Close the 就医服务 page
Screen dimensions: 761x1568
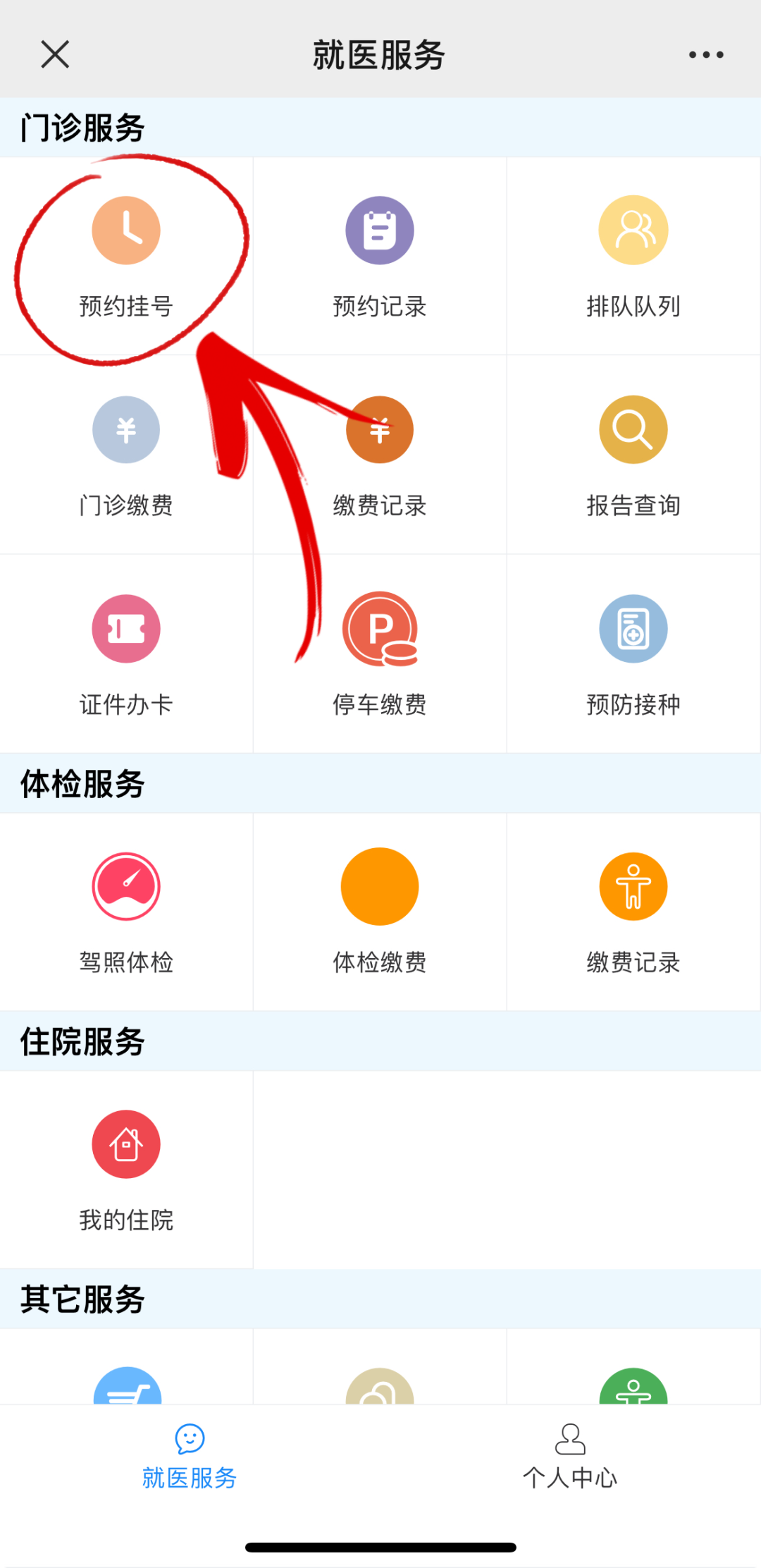tap(55, 54)
